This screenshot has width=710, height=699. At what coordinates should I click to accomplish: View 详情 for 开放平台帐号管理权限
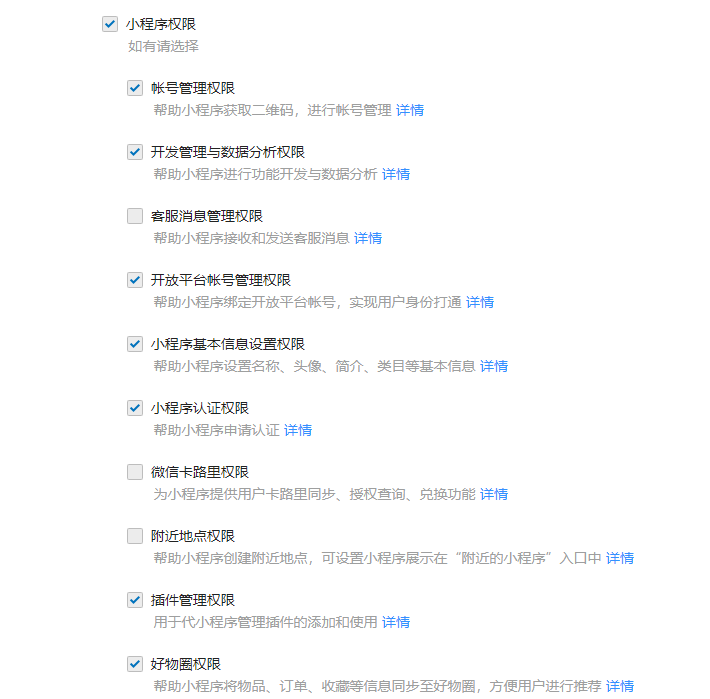480,302
